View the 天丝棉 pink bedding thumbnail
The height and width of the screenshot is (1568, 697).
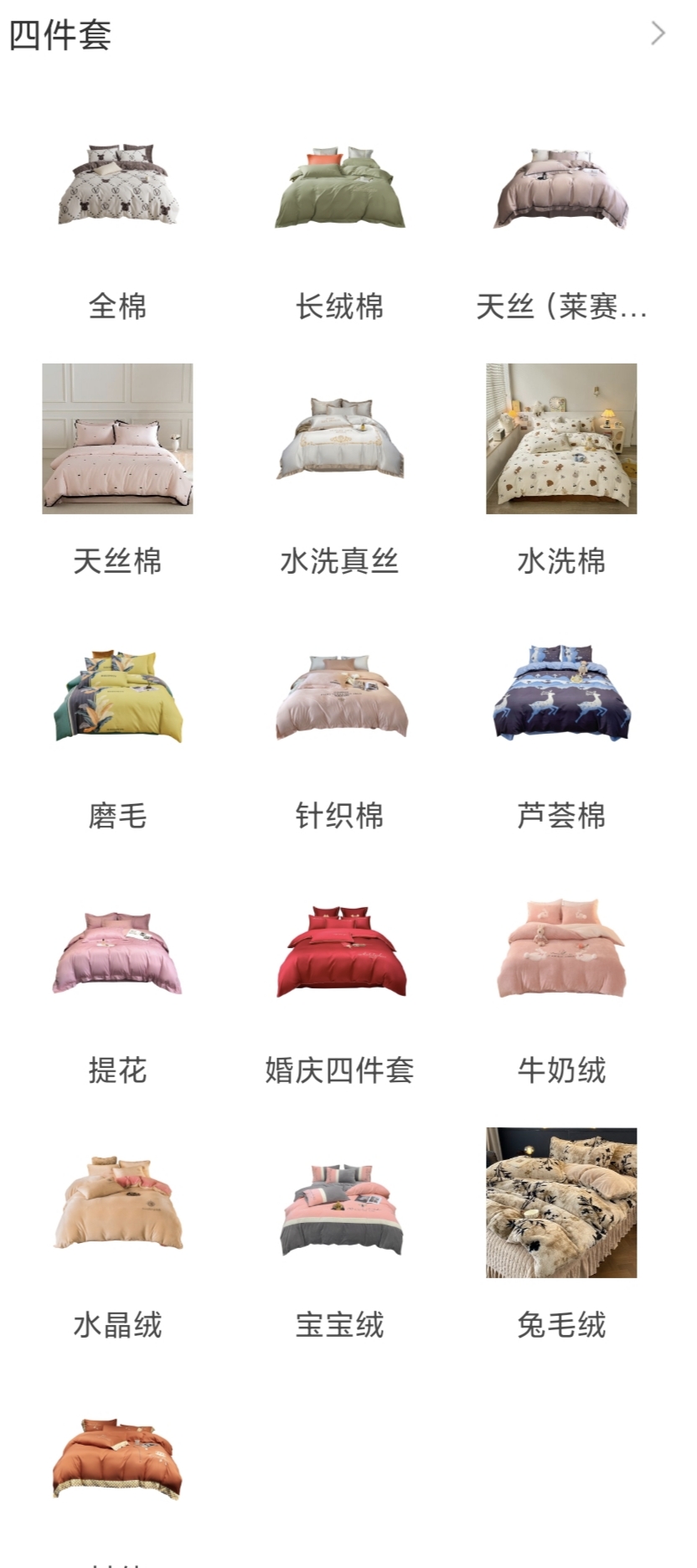(x=117, y=440)
